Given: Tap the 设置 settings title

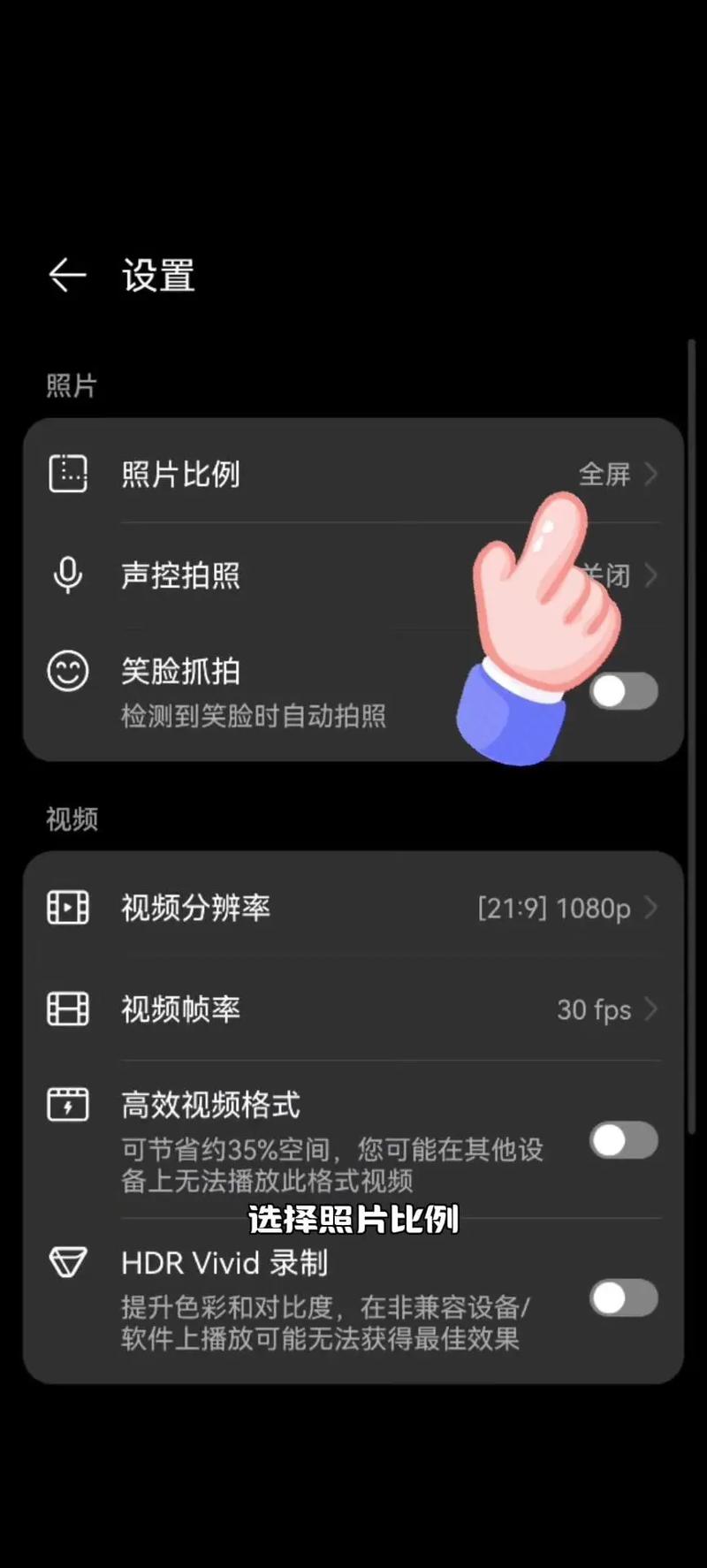Looking at the screenshot, I should point(157,276).
